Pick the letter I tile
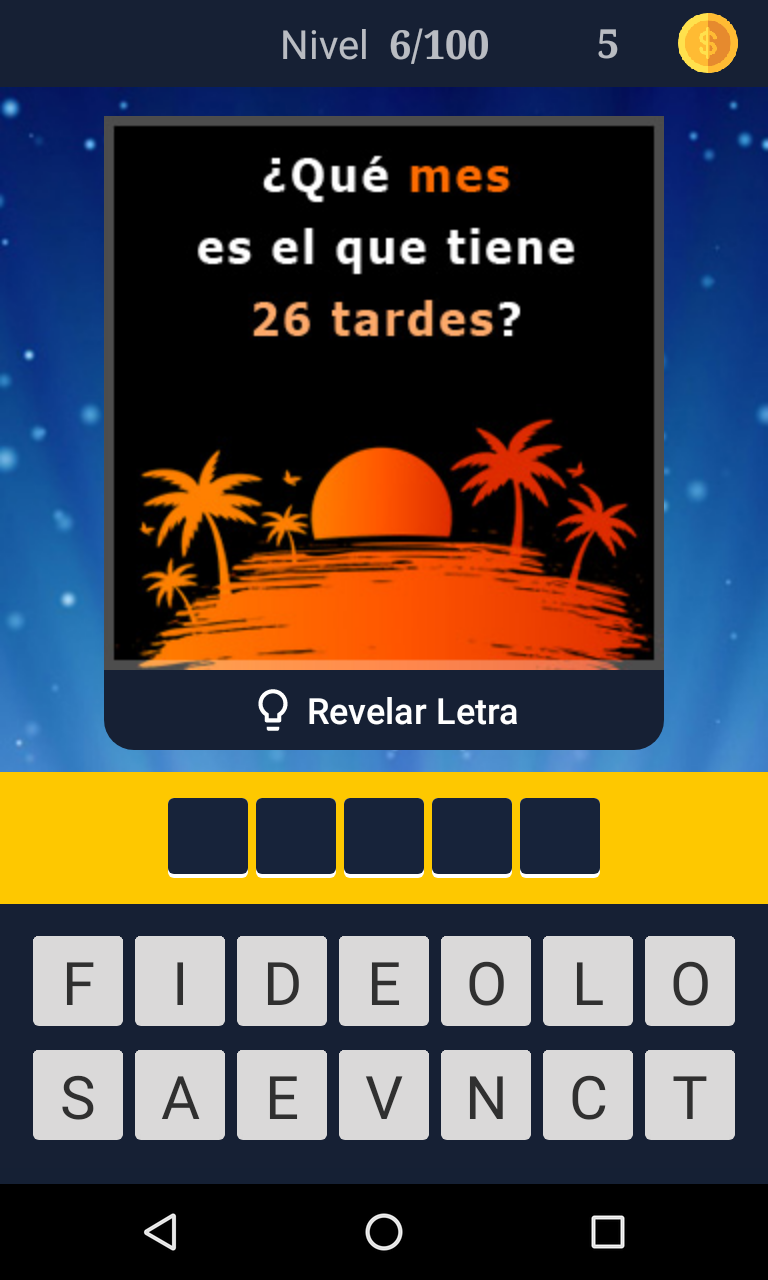The image size is (768, 1280). [x=180, y=981]
